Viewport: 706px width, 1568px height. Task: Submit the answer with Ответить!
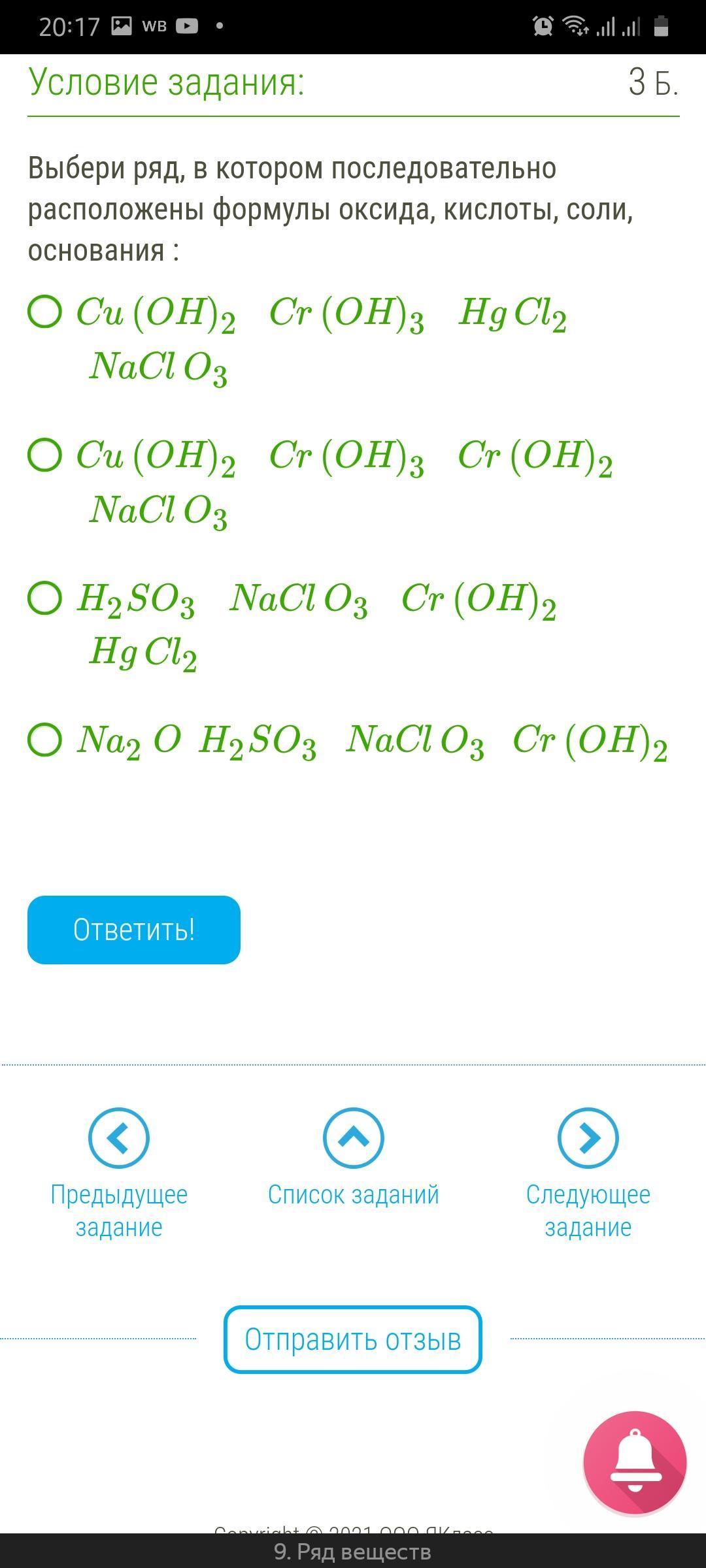(x=134, y=930)
